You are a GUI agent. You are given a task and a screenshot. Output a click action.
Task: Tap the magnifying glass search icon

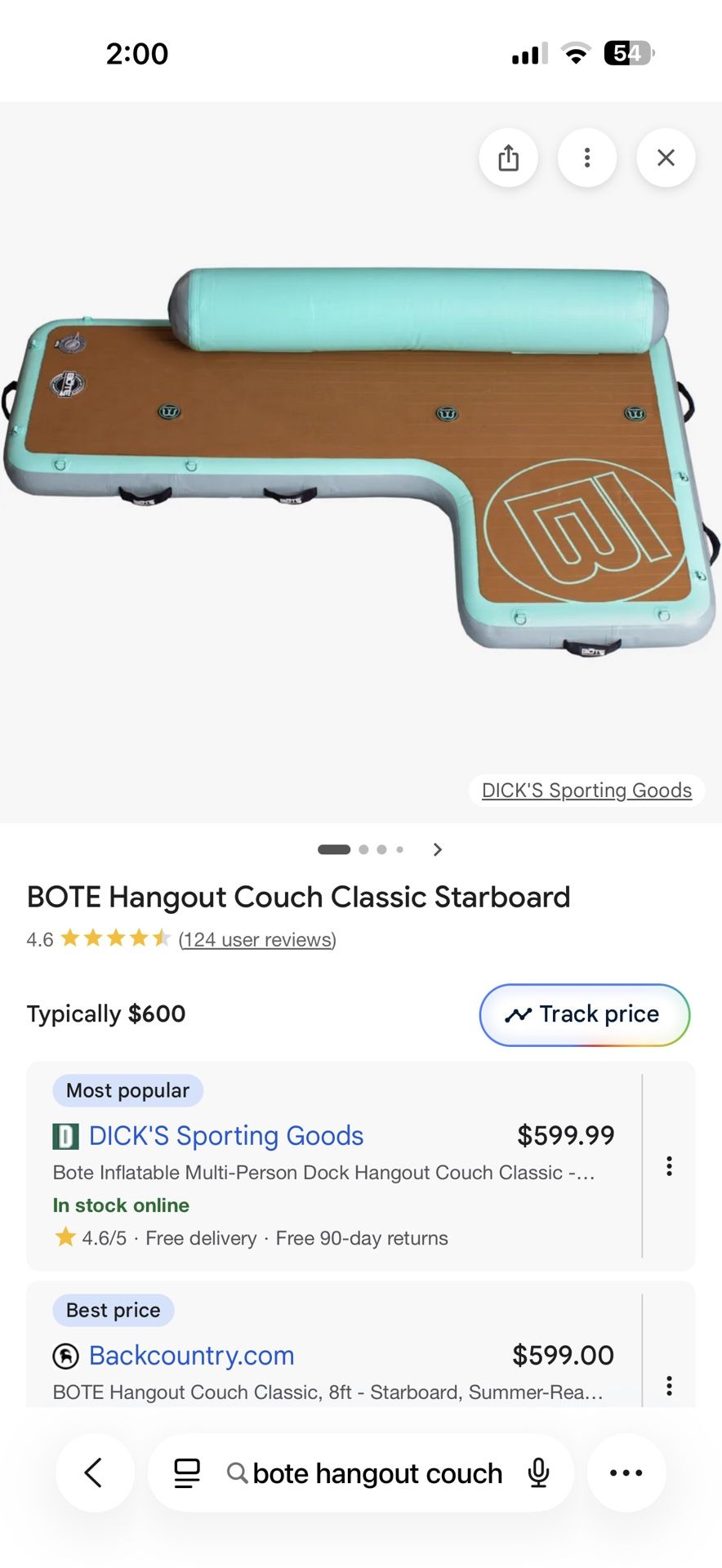238,1474
